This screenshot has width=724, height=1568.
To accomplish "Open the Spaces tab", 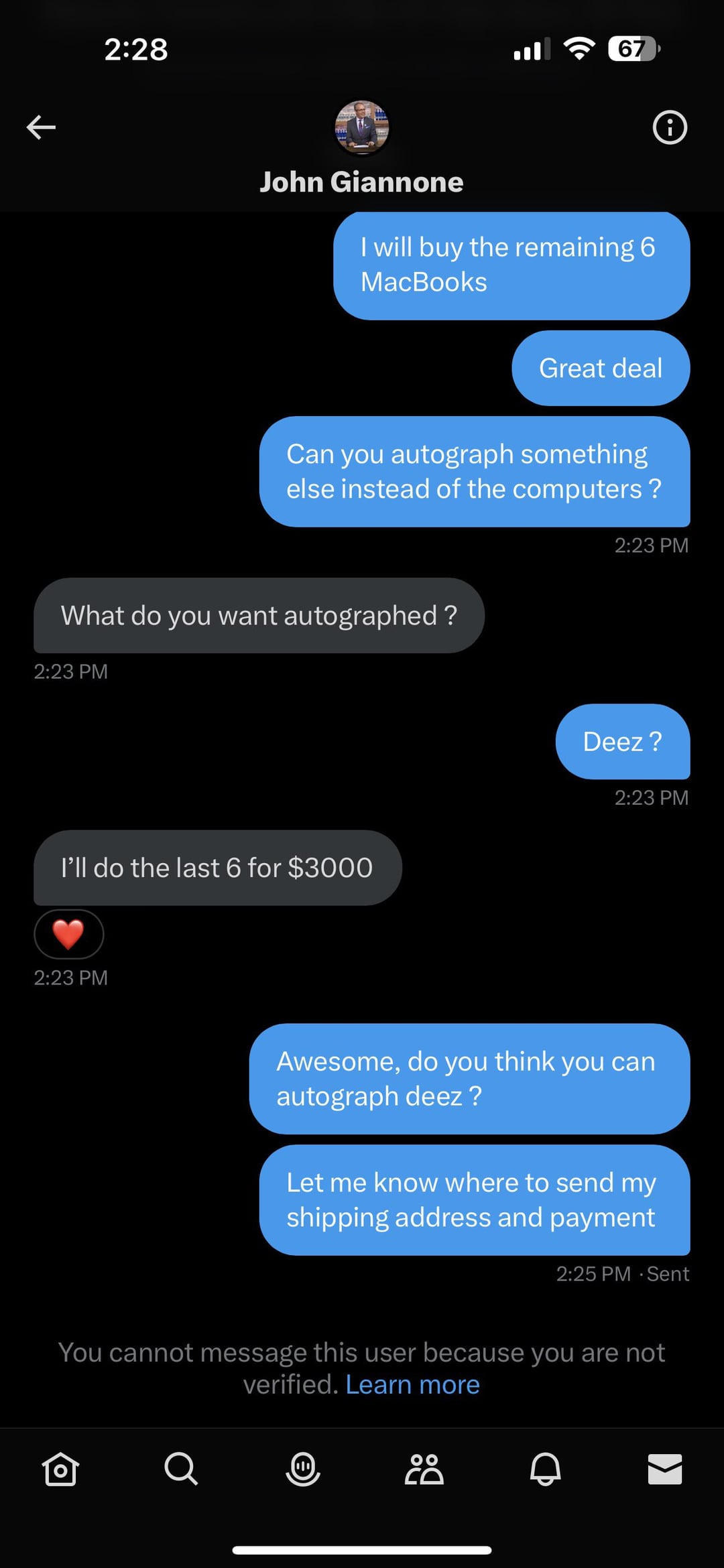I will [303, 1469].
